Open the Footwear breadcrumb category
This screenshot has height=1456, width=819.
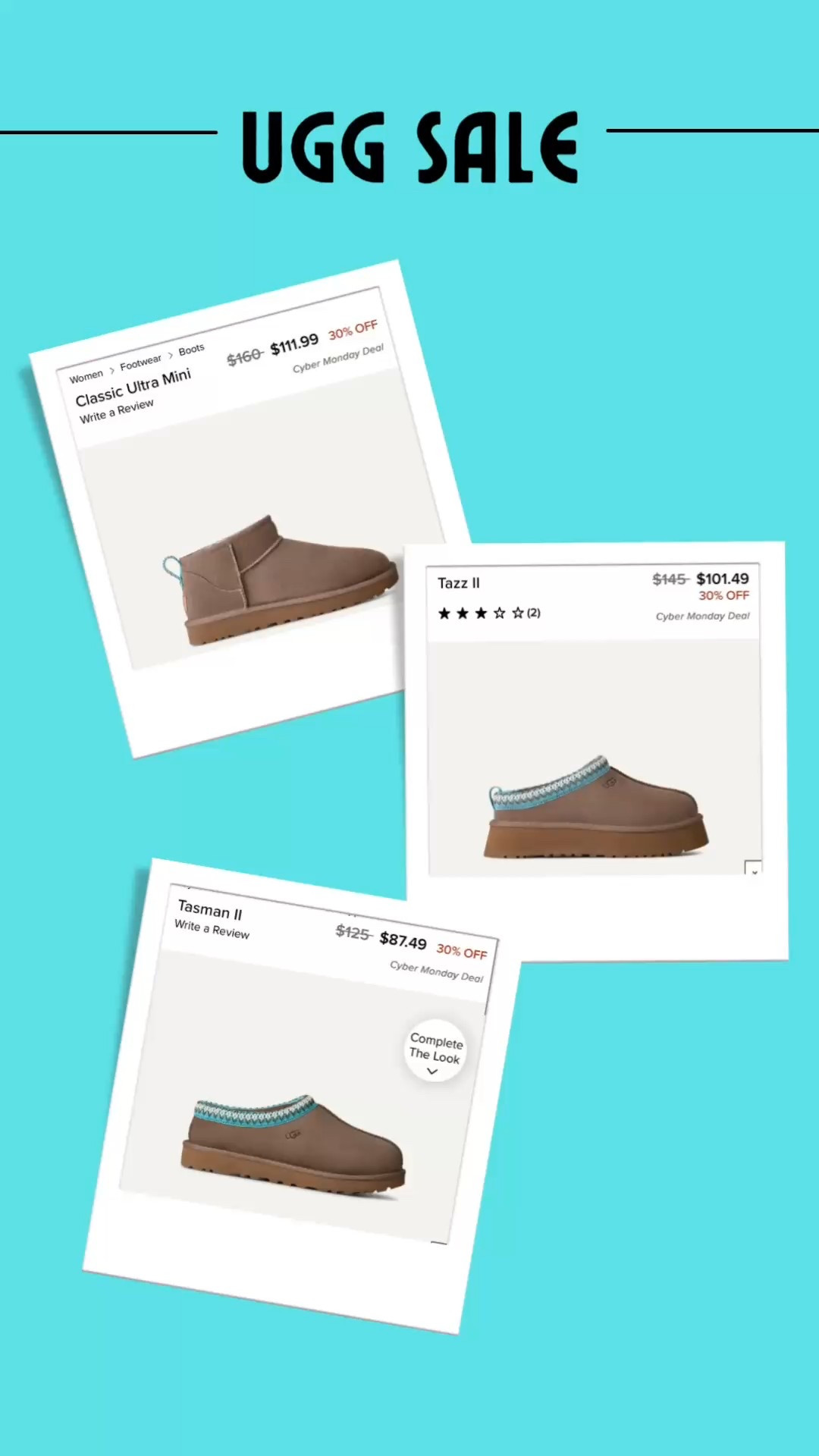141,365
